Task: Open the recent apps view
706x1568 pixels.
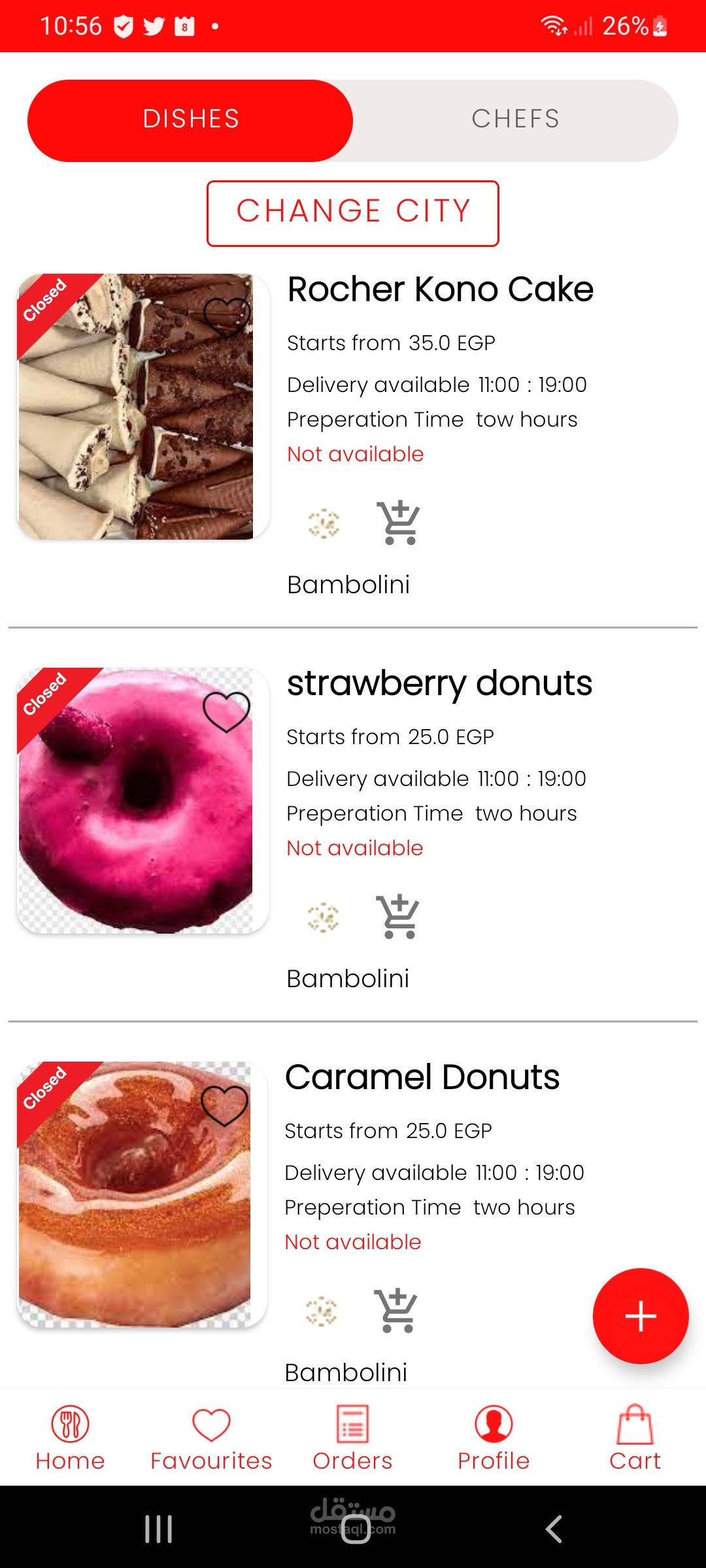Action: point(158,1529)
